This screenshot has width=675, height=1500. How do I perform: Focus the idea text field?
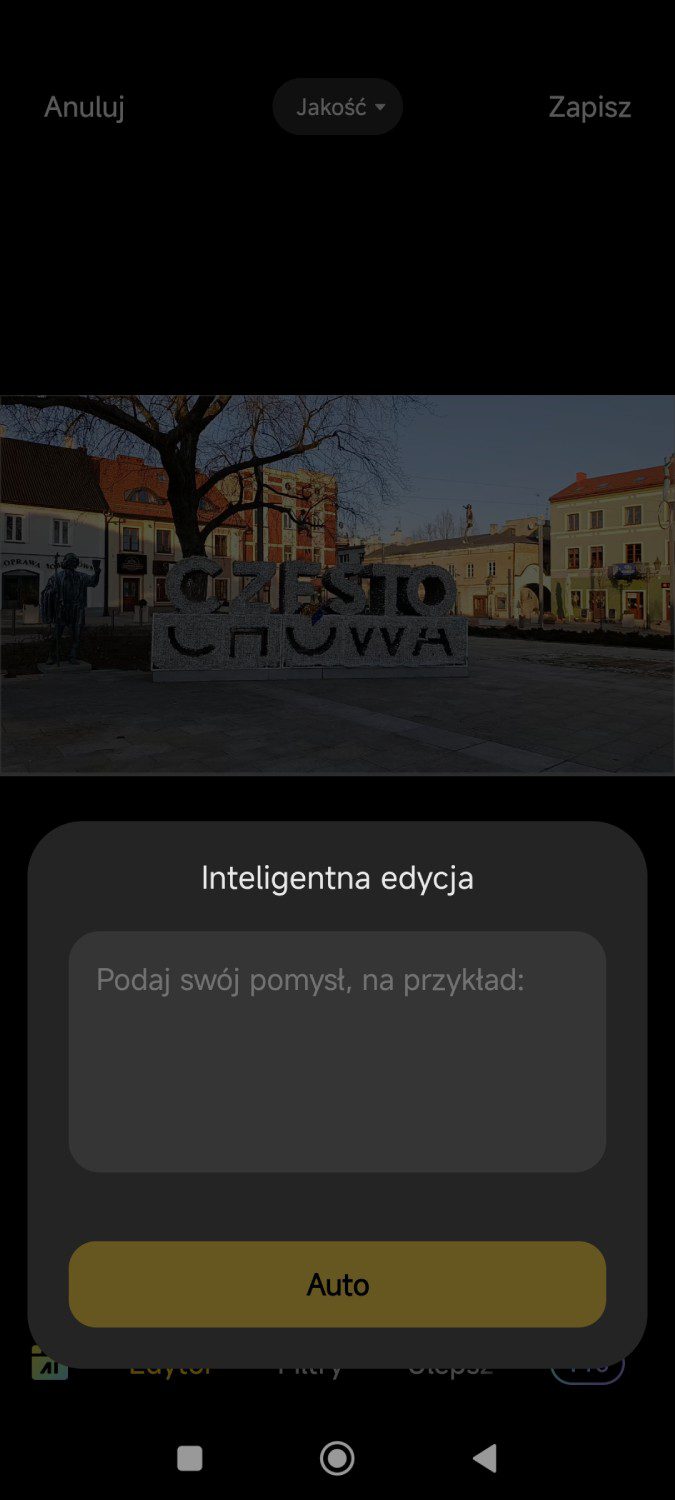(337, 1052)
